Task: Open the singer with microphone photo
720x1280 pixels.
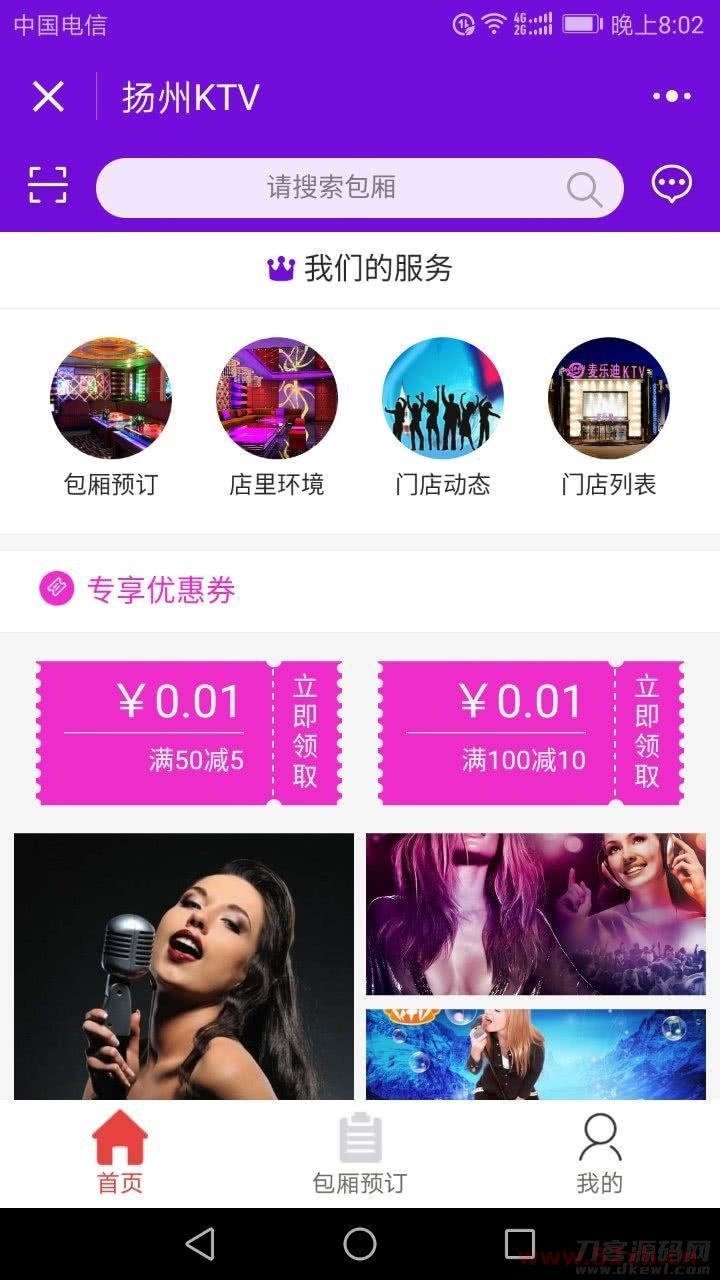Action: click(181, 965)
